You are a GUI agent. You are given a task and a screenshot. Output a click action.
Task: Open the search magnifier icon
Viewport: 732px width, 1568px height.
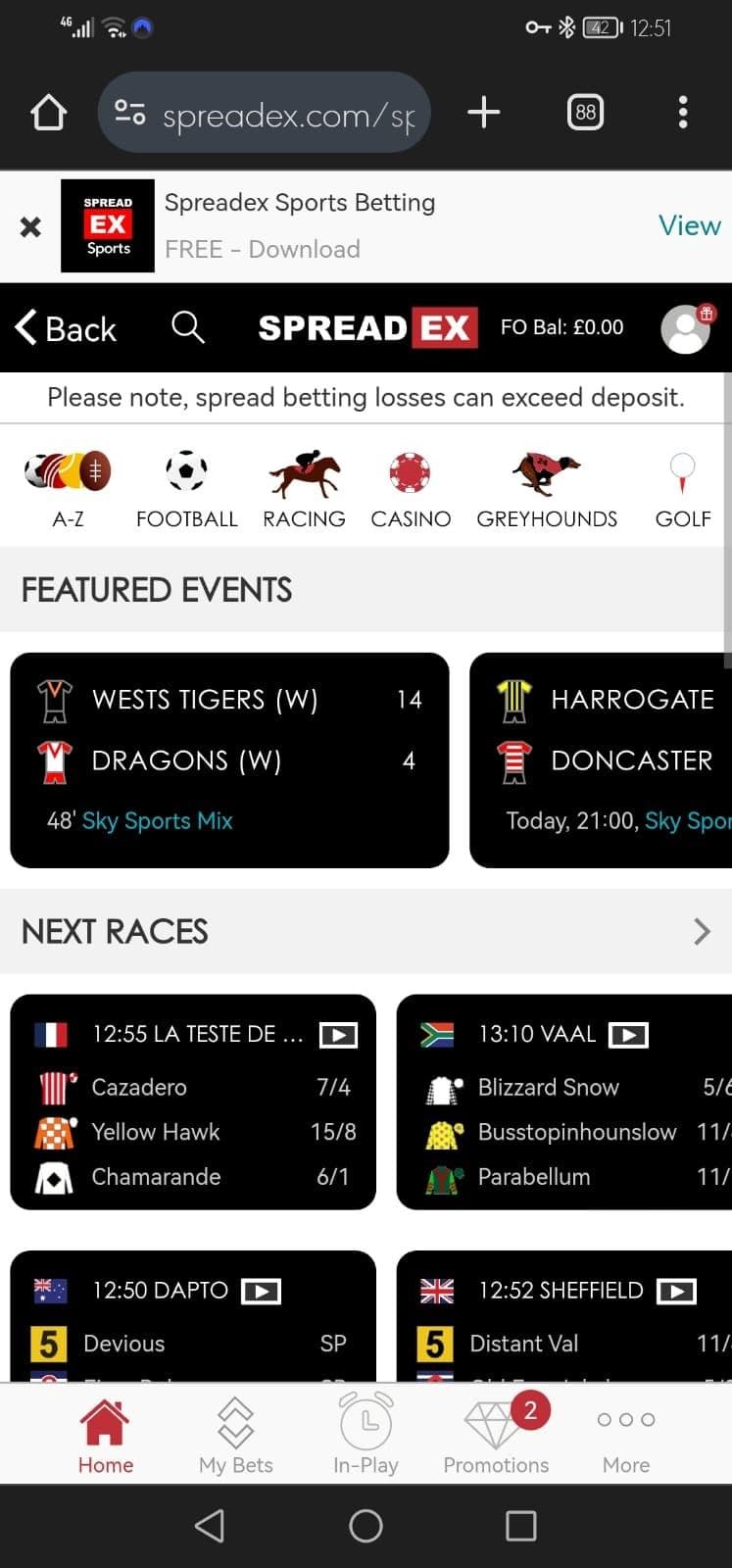[x=187, y=327]
